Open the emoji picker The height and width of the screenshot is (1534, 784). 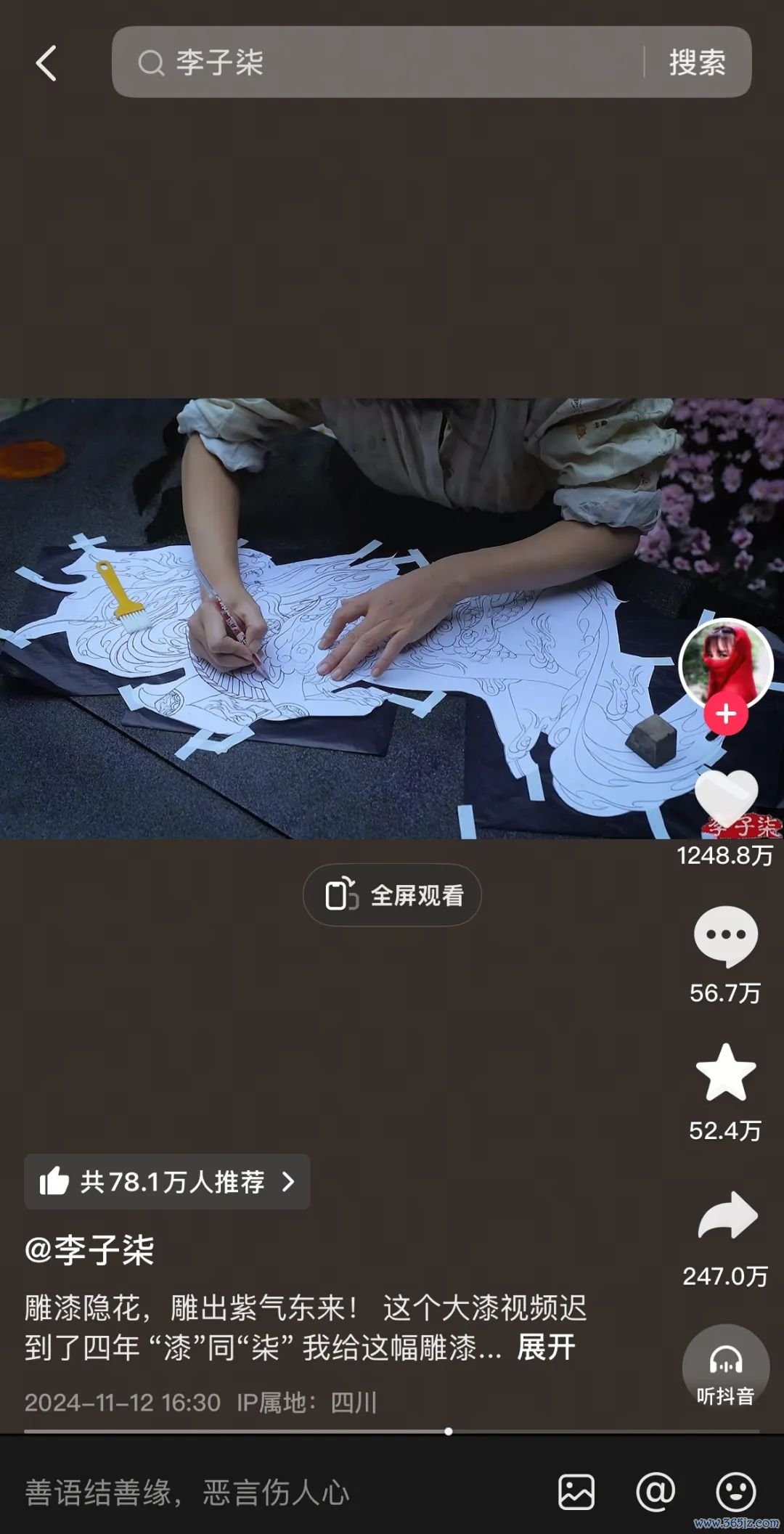(x=736, y=1492)
